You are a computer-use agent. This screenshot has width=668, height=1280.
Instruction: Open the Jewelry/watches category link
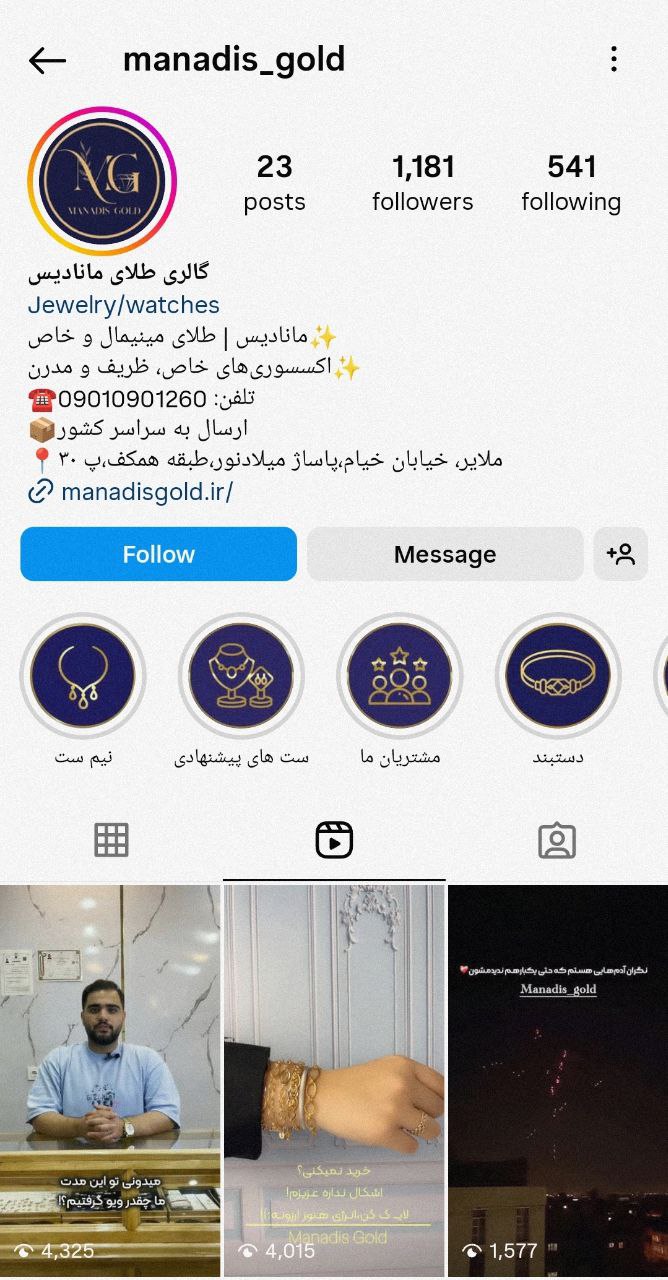pyautogui.click(x=123, y=305)
